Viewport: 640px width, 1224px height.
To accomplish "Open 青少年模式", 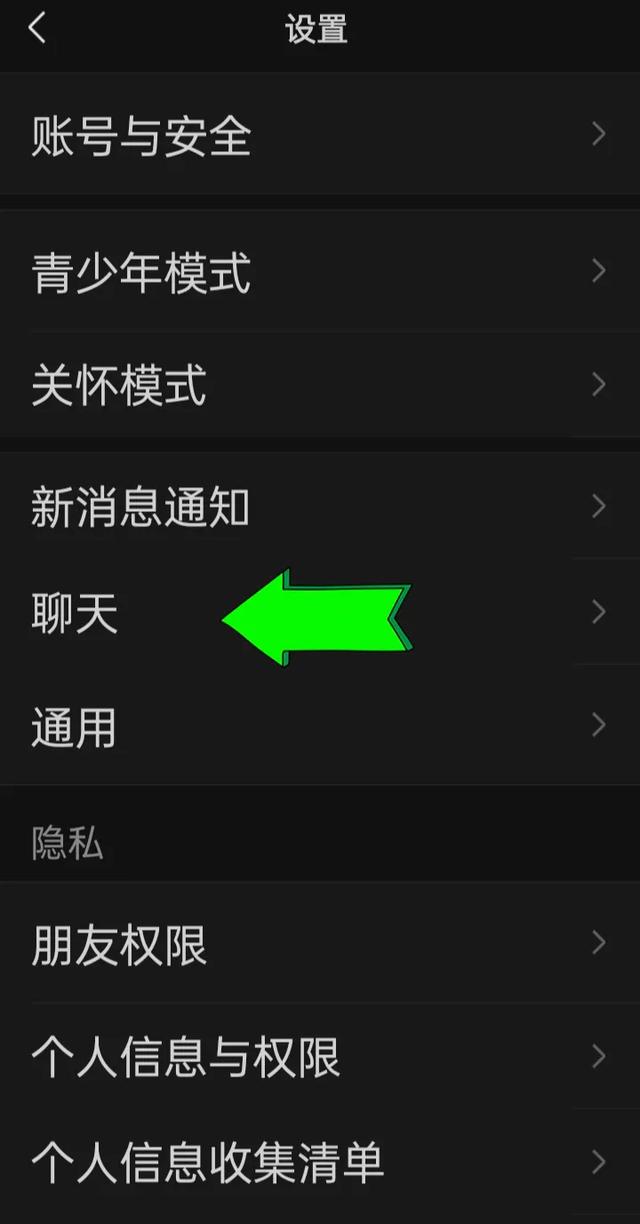I will 320,272.
